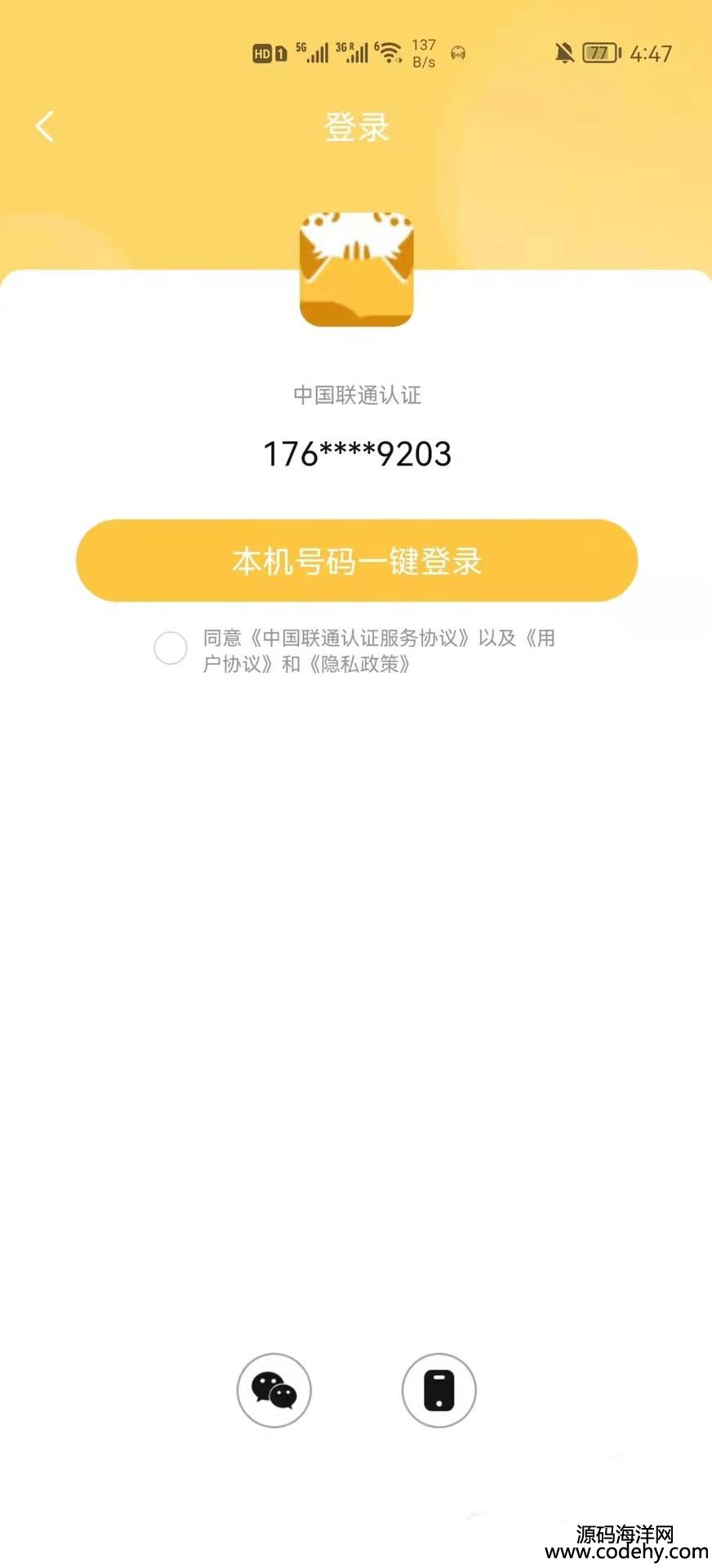Log in with WeChat icon
This screenshot has width=712, height=1568.
274,1390
